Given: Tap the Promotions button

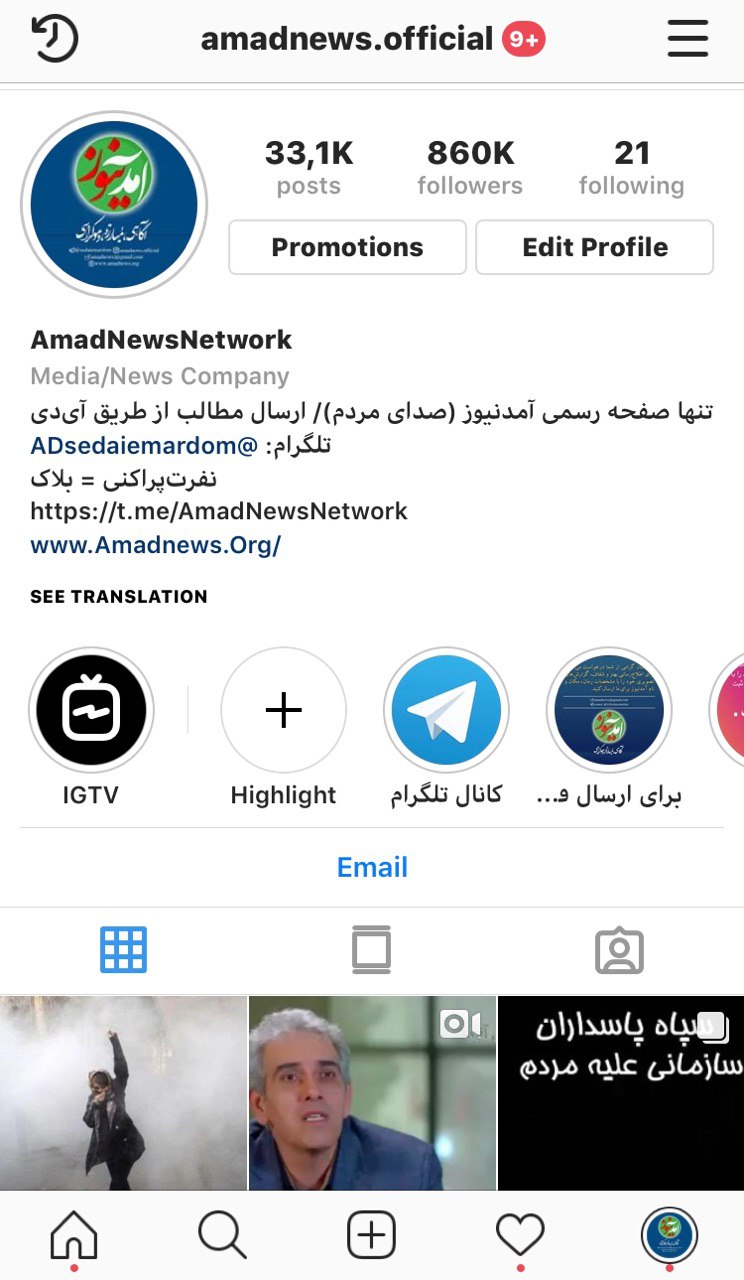Looking at the screenshot, I should [x=347, y=247].
